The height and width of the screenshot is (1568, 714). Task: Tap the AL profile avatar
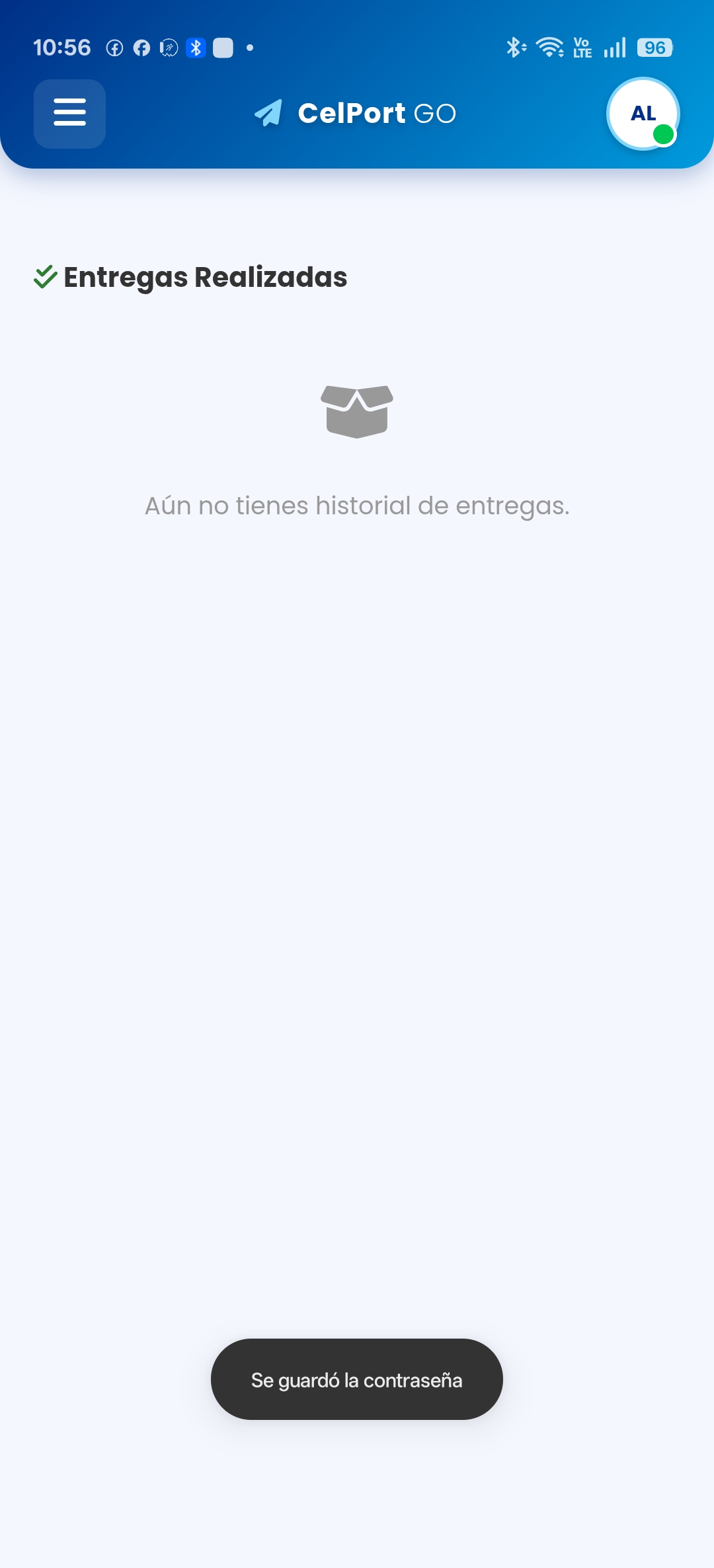[641, 114]
